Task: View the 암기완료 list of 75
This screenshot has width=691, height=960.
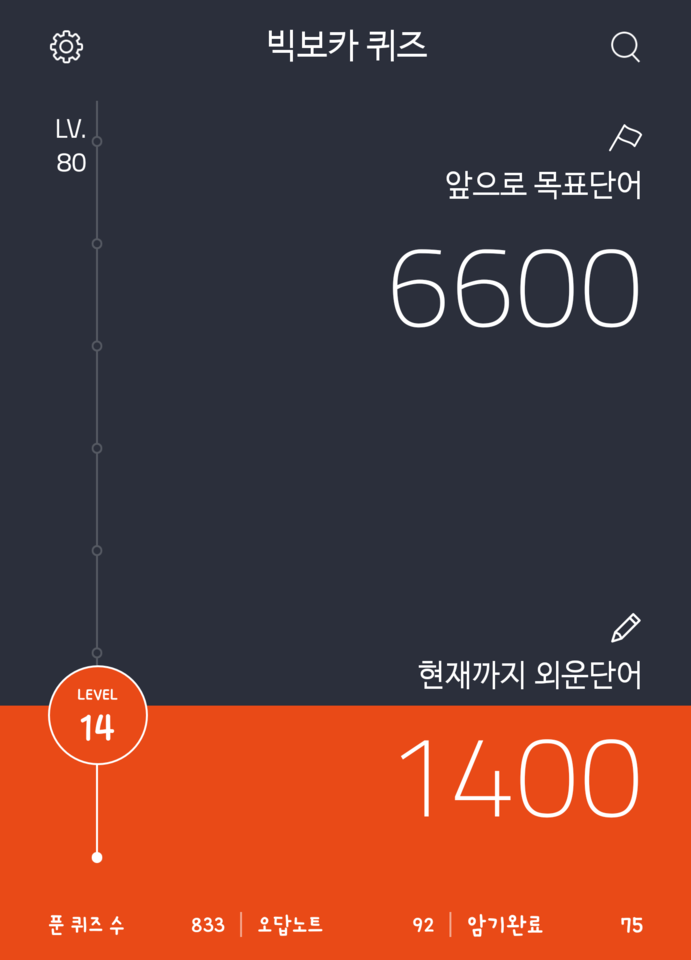Action: click(x=554, y=925)
